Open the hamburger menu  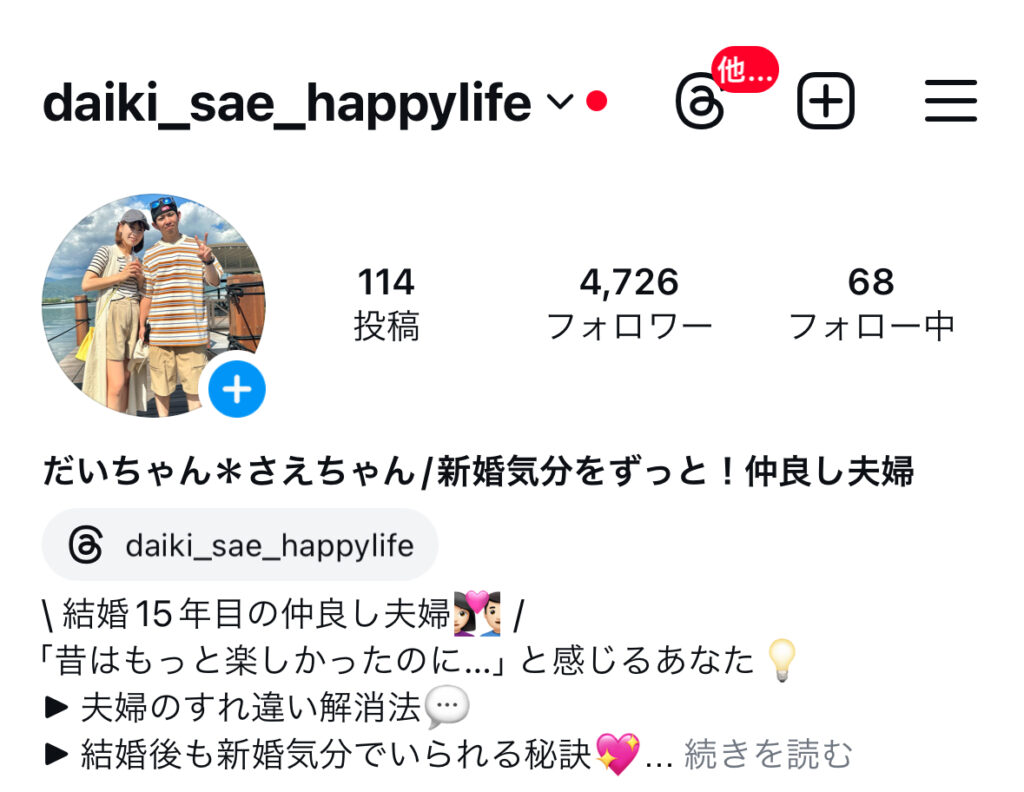click(950, 102)
